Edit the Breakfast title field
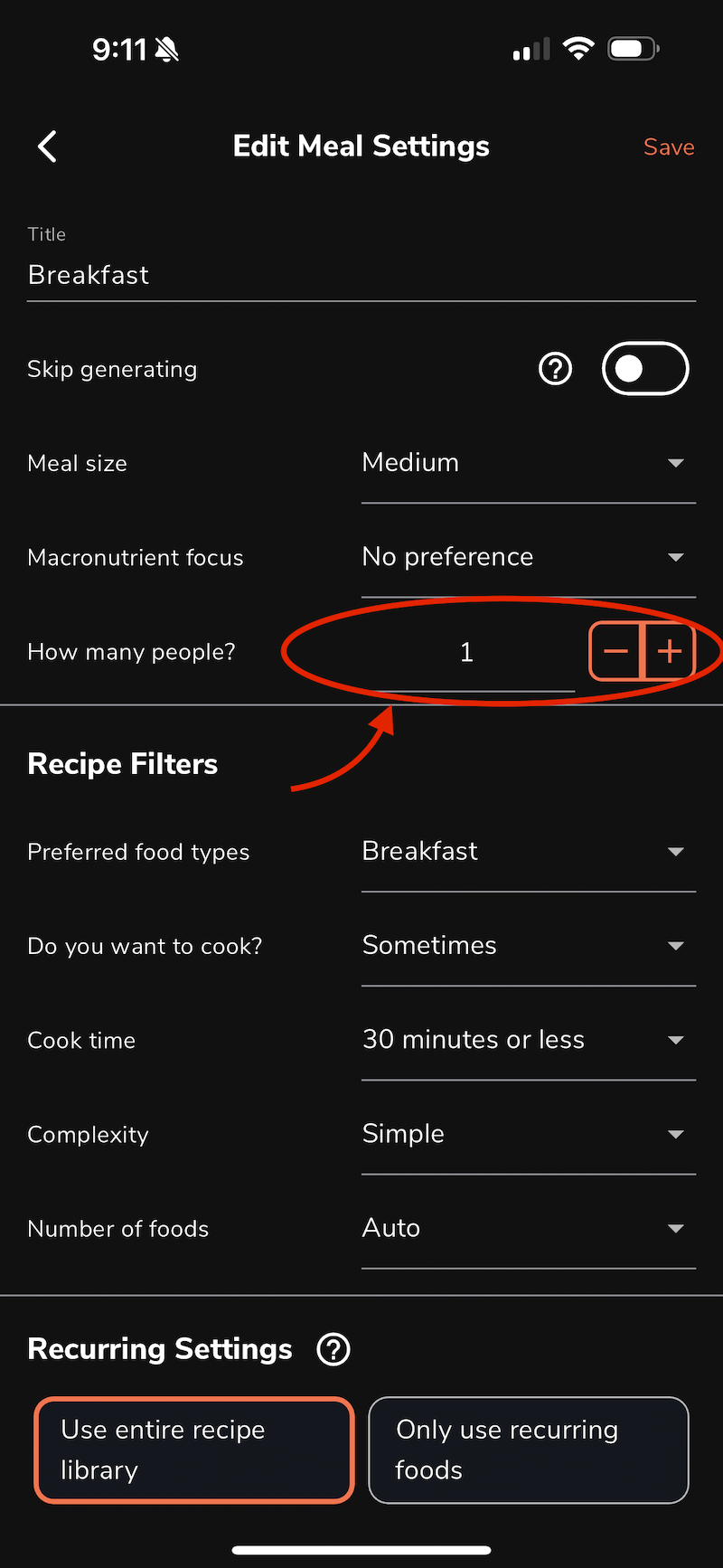Viewport: 723px width, 1568px height. point(360,275)
